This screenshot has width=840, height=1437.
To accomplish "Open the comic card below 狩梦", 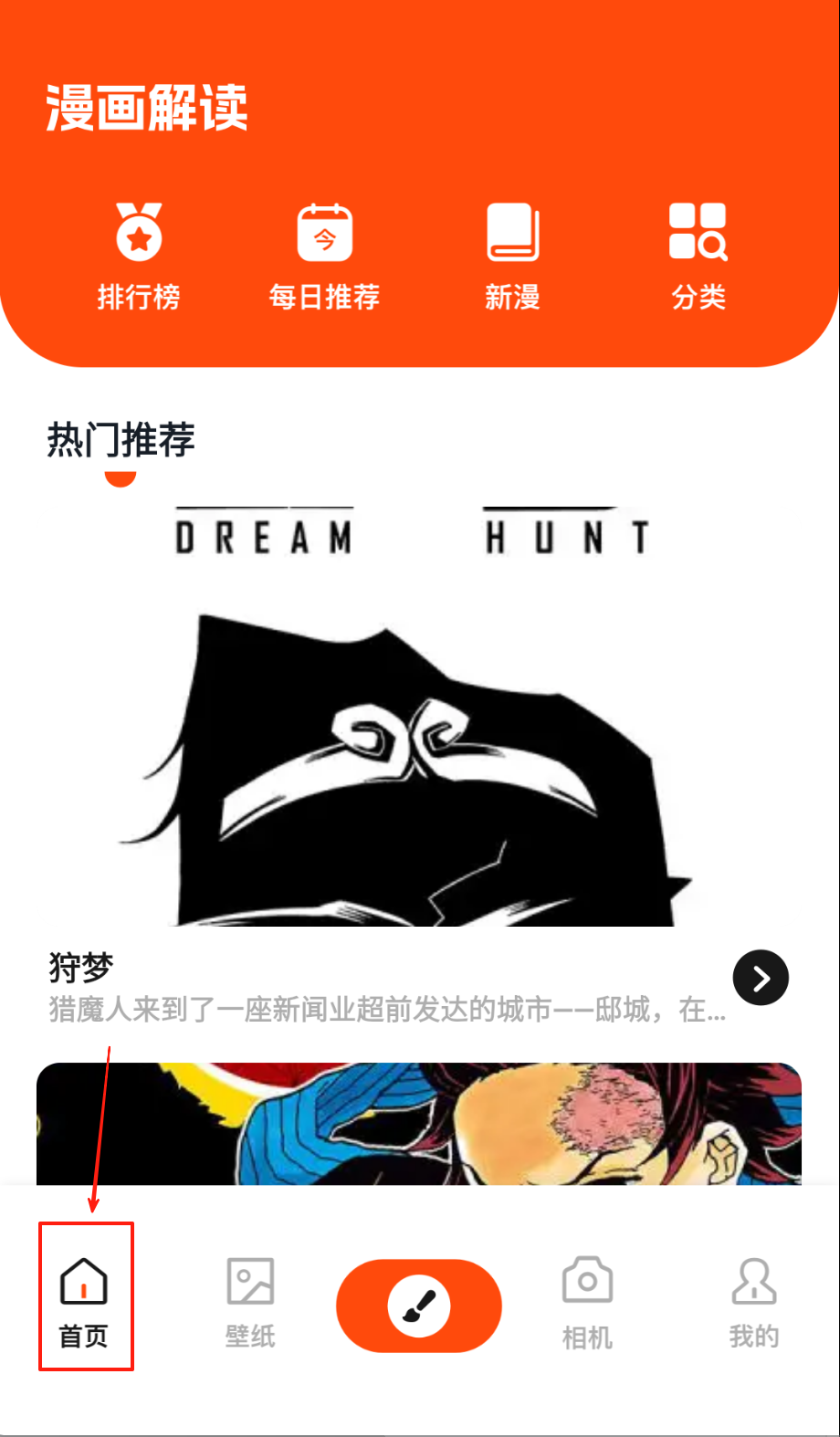I will point(419,1124).
